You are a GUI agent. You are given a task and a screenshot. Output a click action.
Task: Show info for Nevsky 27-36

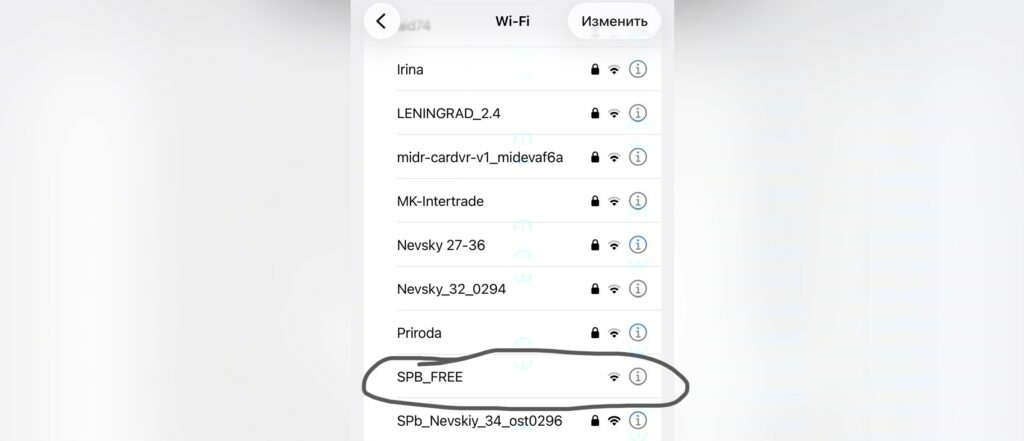pyautogui.click(x=638, y=245)
